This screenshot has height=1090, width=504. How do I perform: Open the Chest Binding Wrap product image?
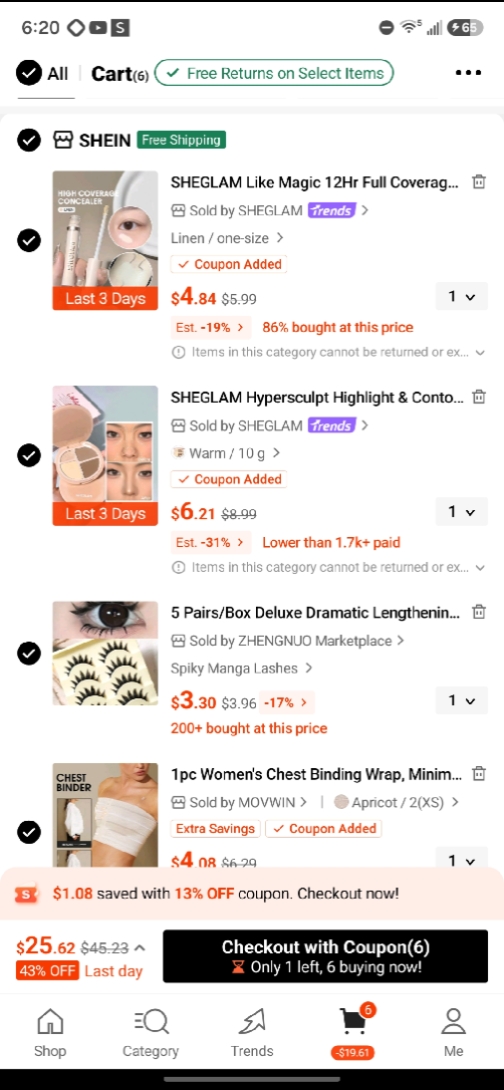(x=105, y=815)
